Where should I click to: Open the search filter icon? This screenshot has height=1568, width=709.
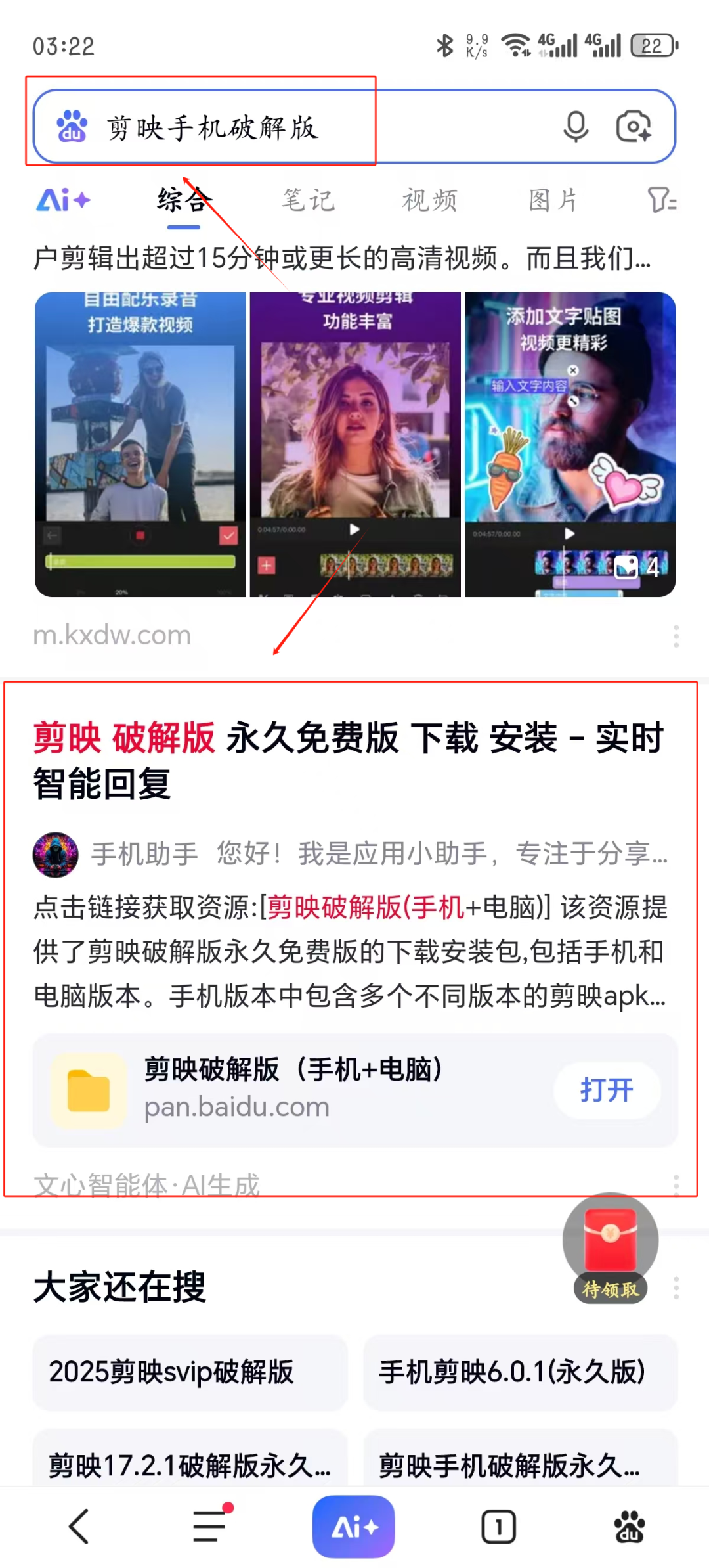tap(661, 200)
